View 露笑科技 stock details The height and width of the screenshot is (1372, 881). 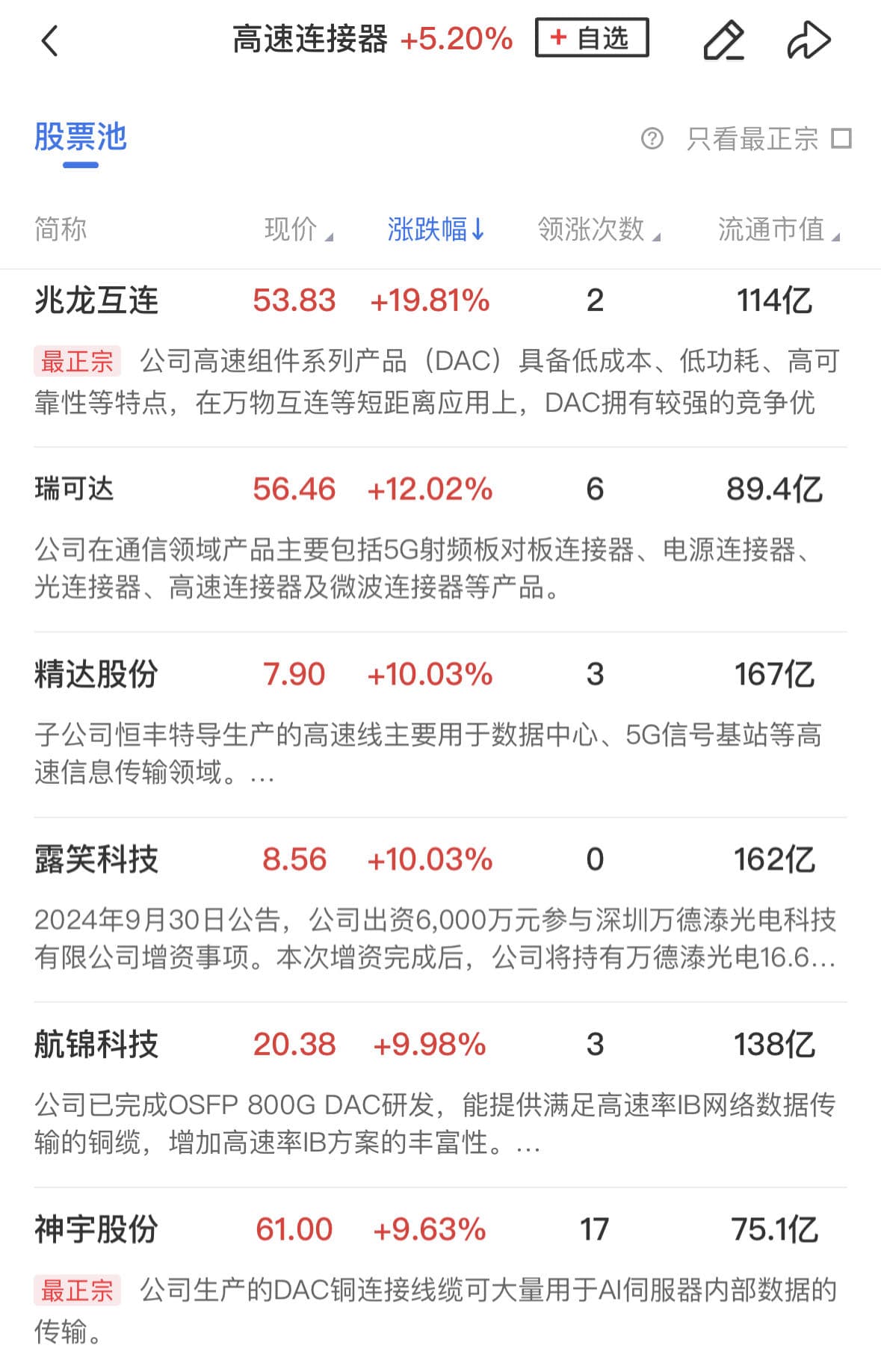tap(97, 859)
